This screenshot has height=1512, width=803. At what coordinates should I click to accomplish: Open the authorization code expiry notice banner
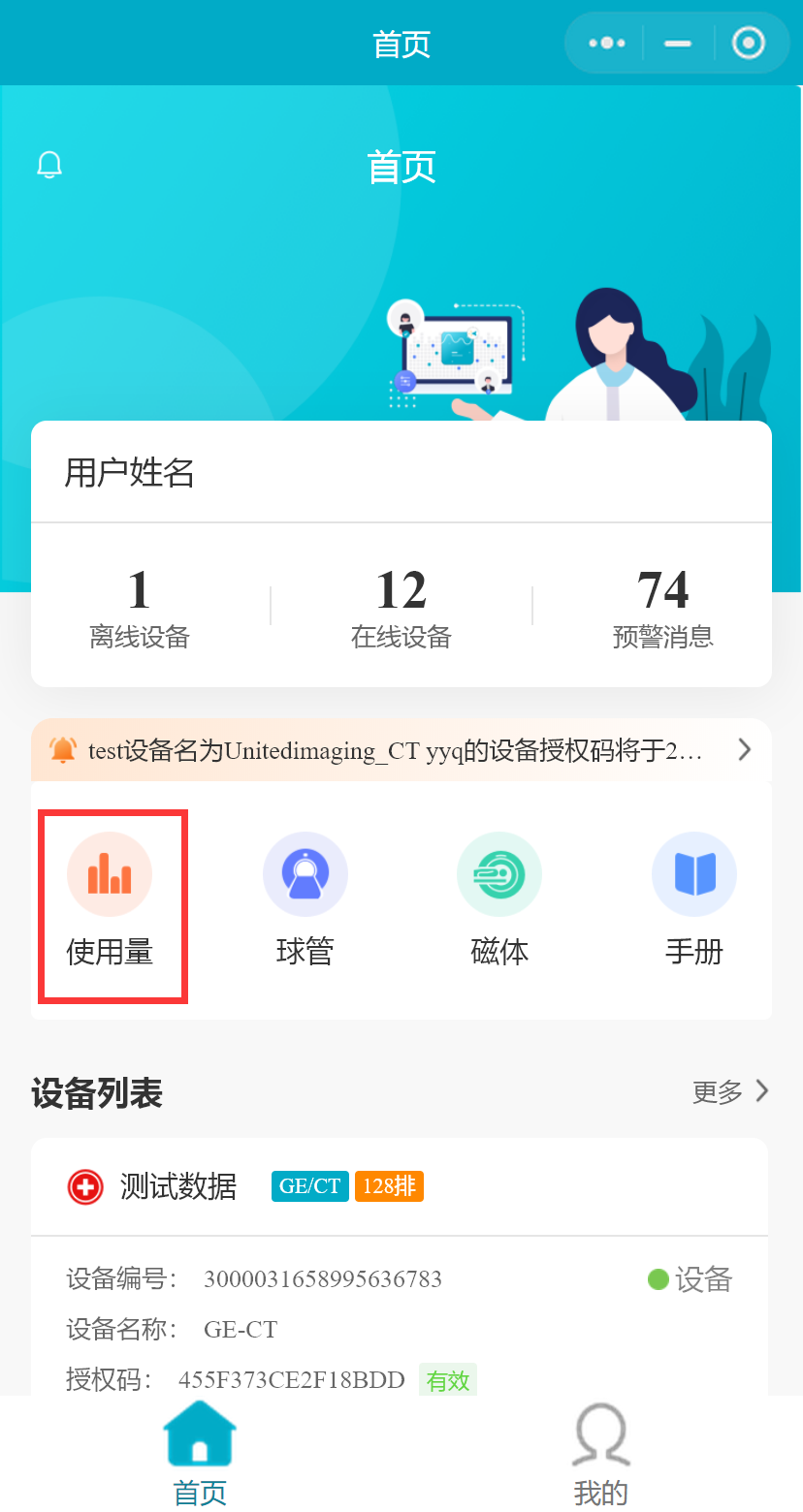(x=401, y=750)
